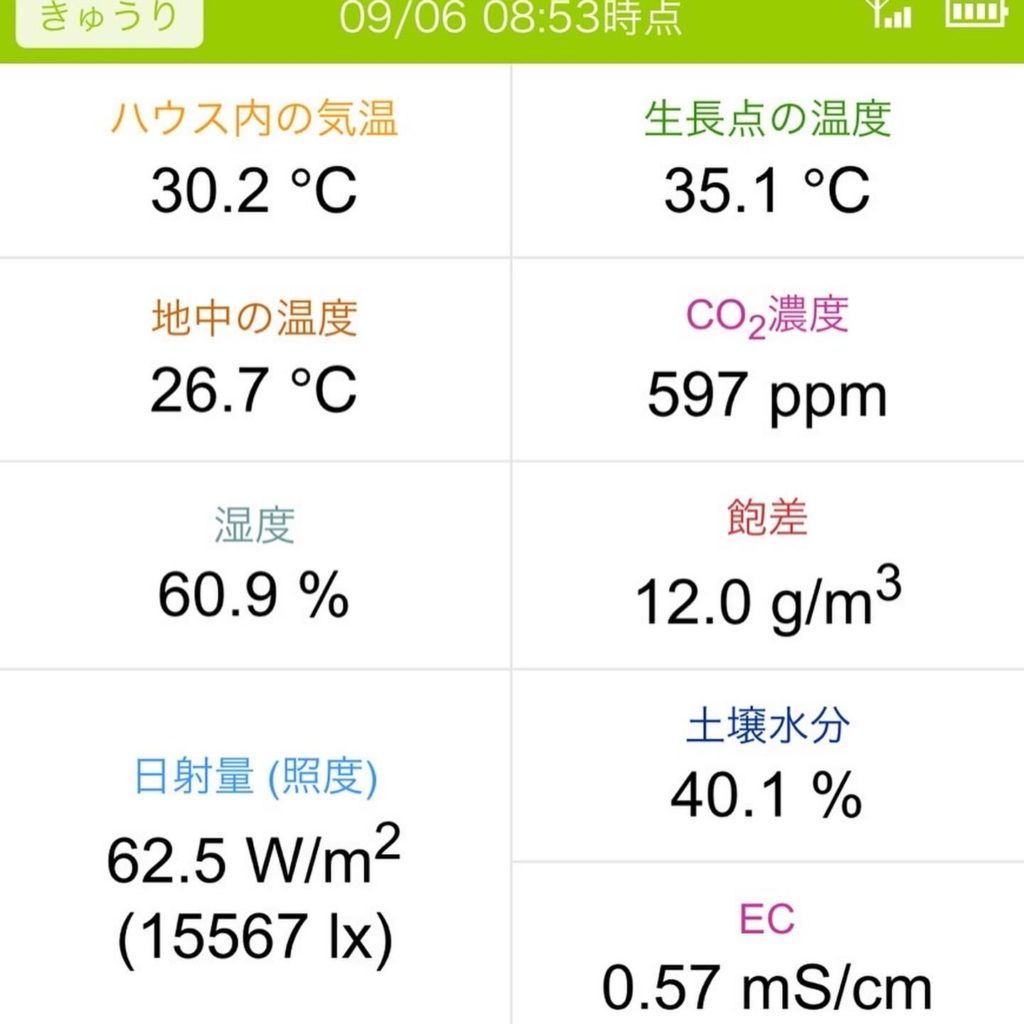1024x1024 pixels.
Task: Open the 飽差 tile
Action: coord(767,565)
